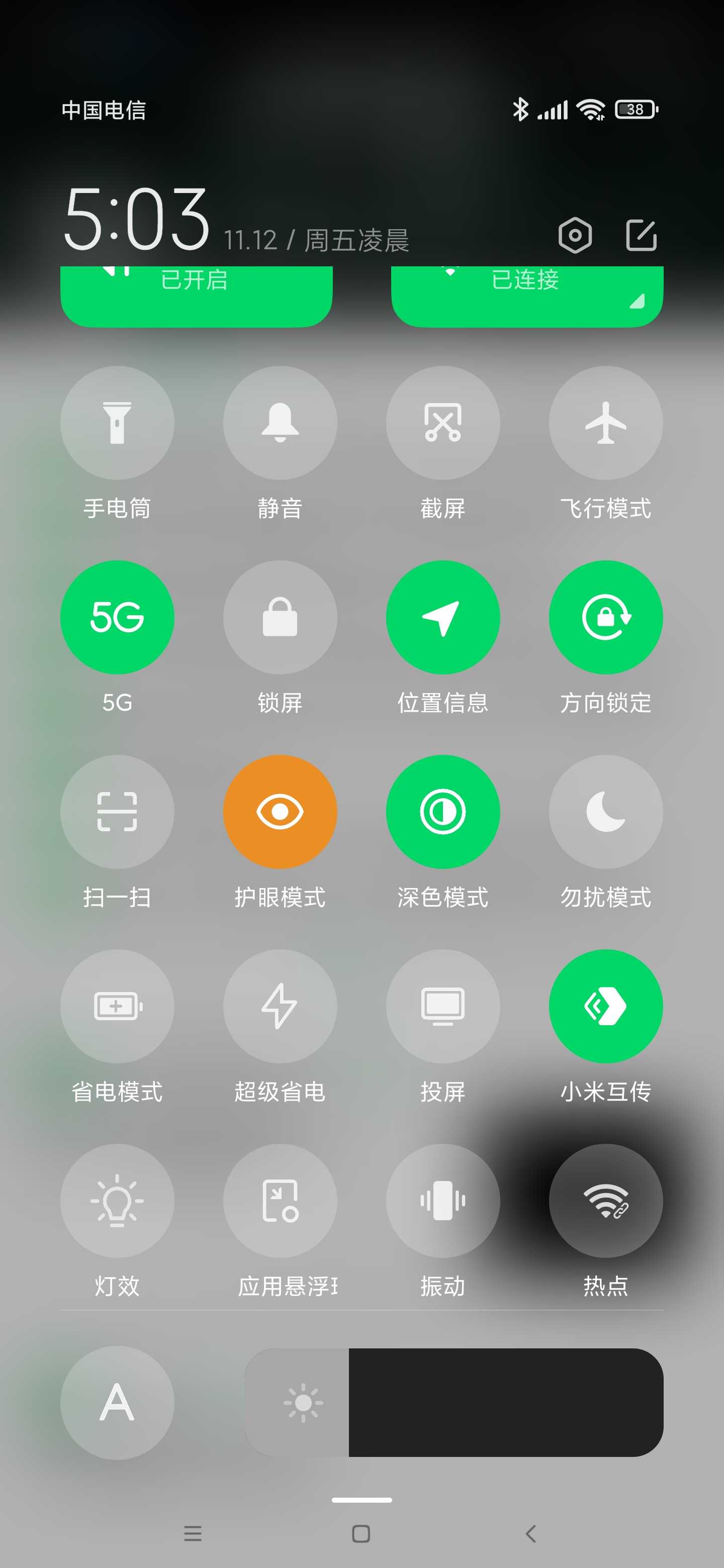The width and height of the screenshot is (724, 1568).
Task: Turn on the flashlight (手电筒)
Action: pos(117,423)
